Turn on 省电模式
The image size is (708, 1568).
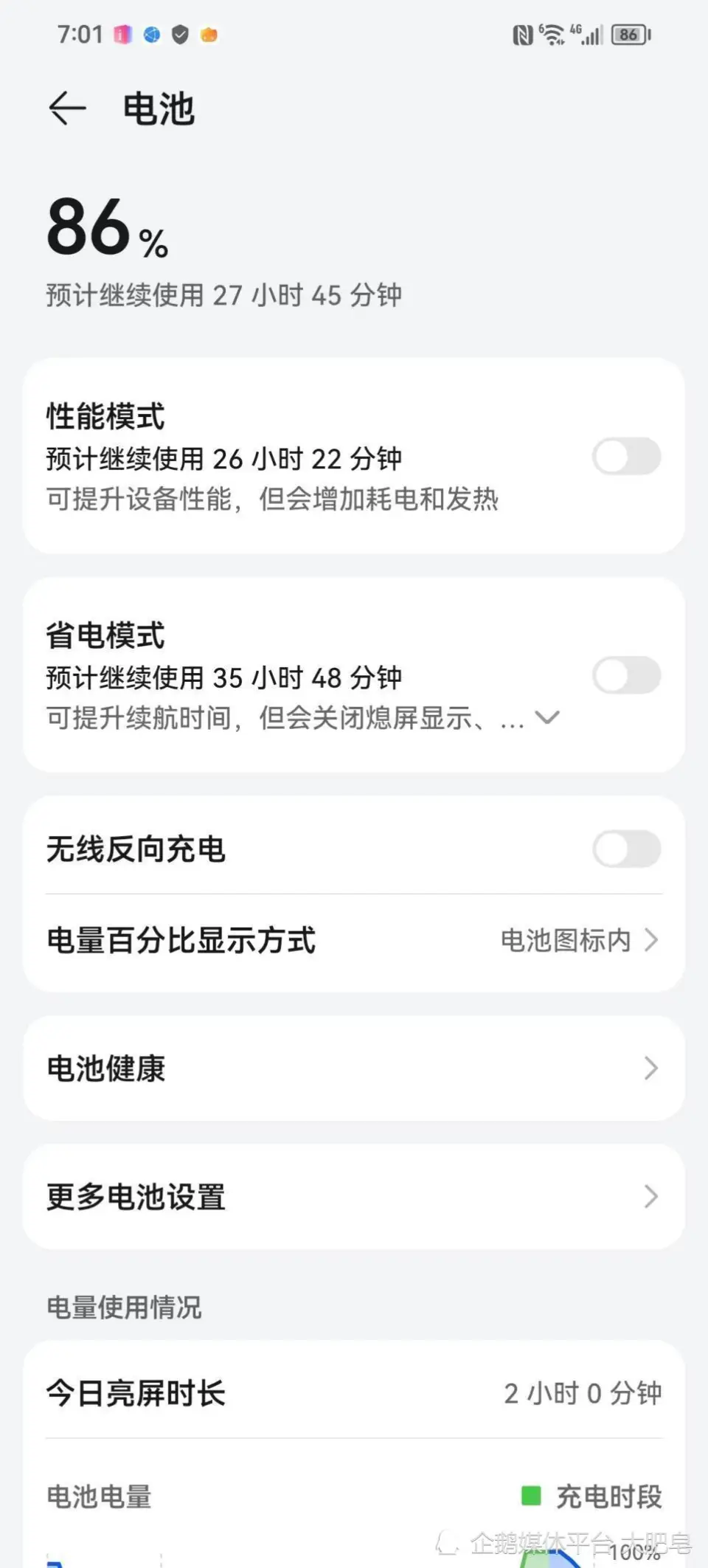coord(626,675)
